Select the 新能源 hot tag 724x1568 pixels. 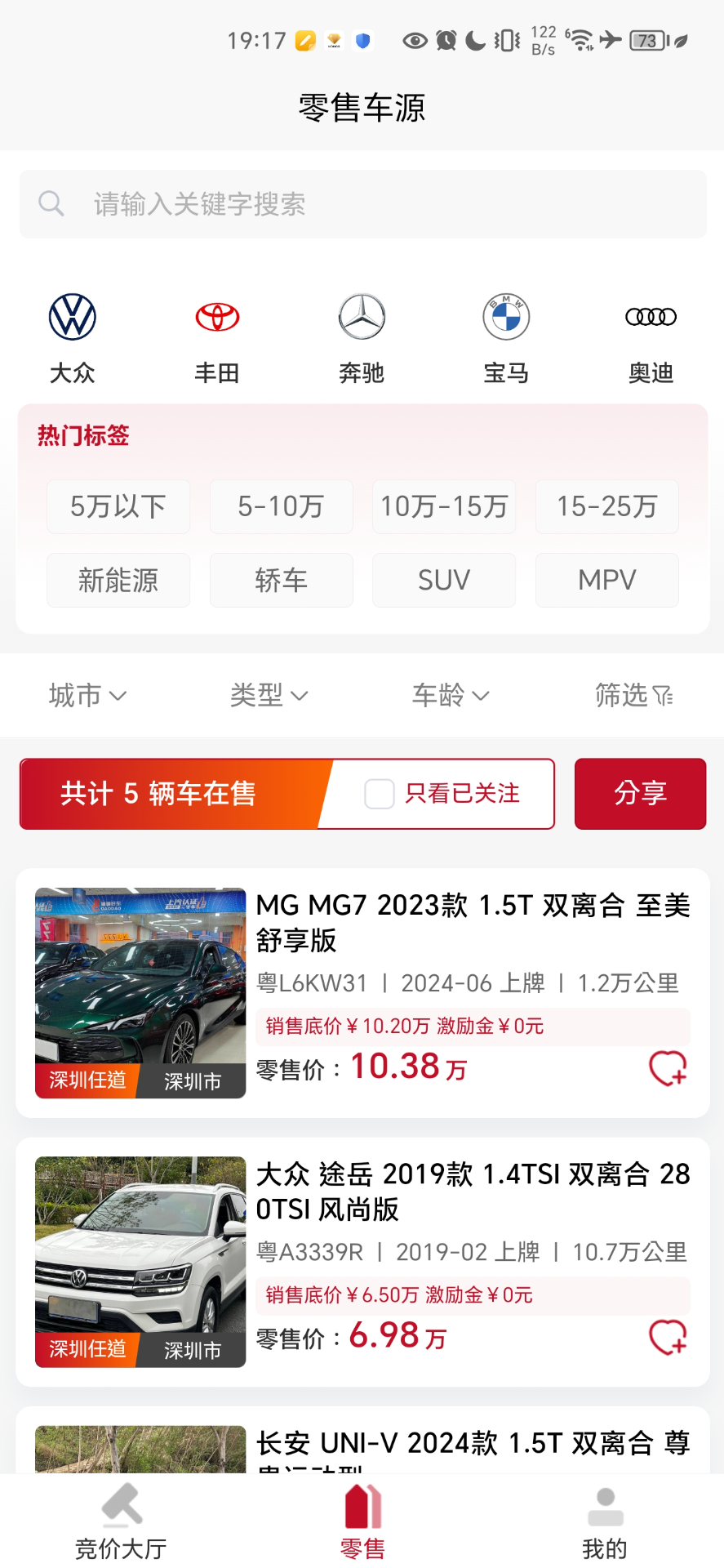click(118, 580)
